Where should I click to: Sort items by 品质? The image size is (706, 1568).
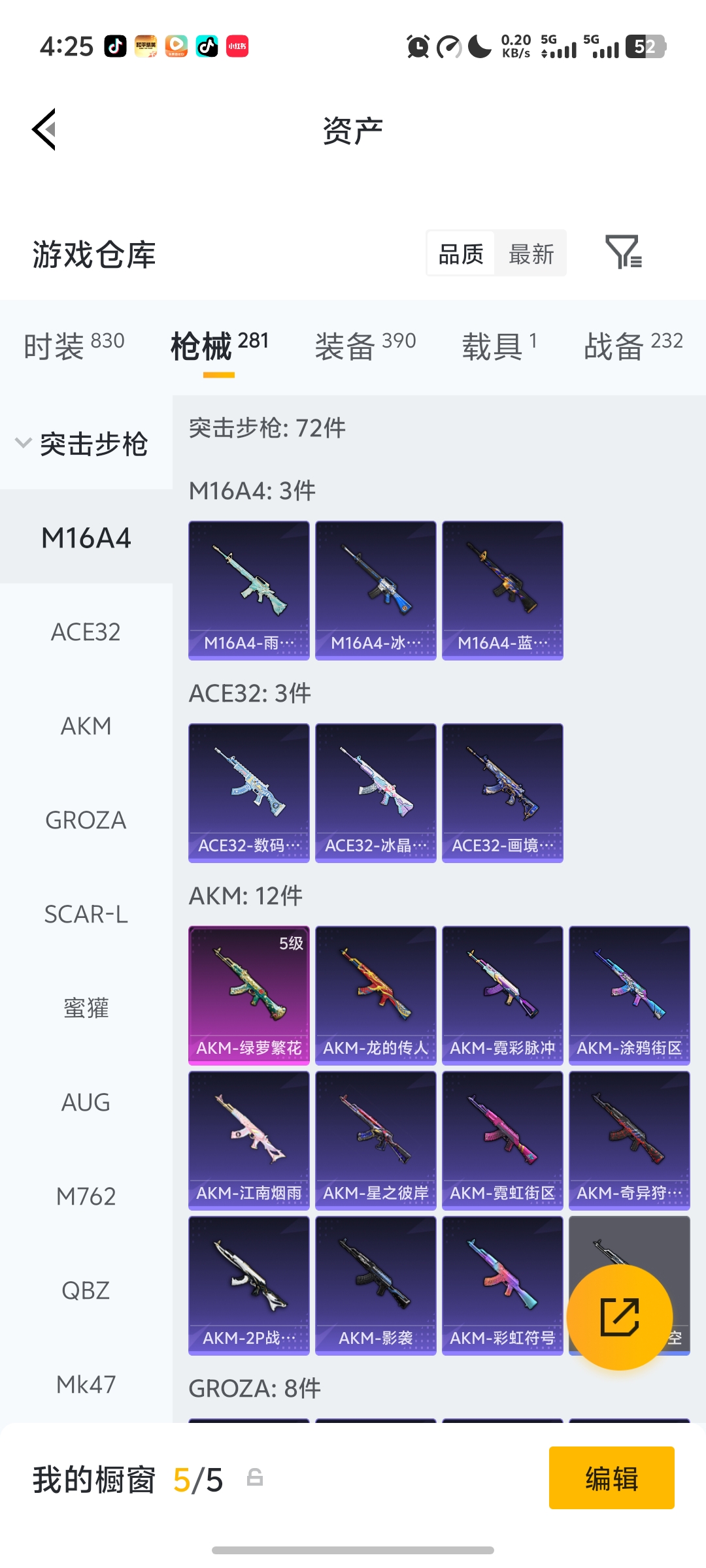(461, 253)
